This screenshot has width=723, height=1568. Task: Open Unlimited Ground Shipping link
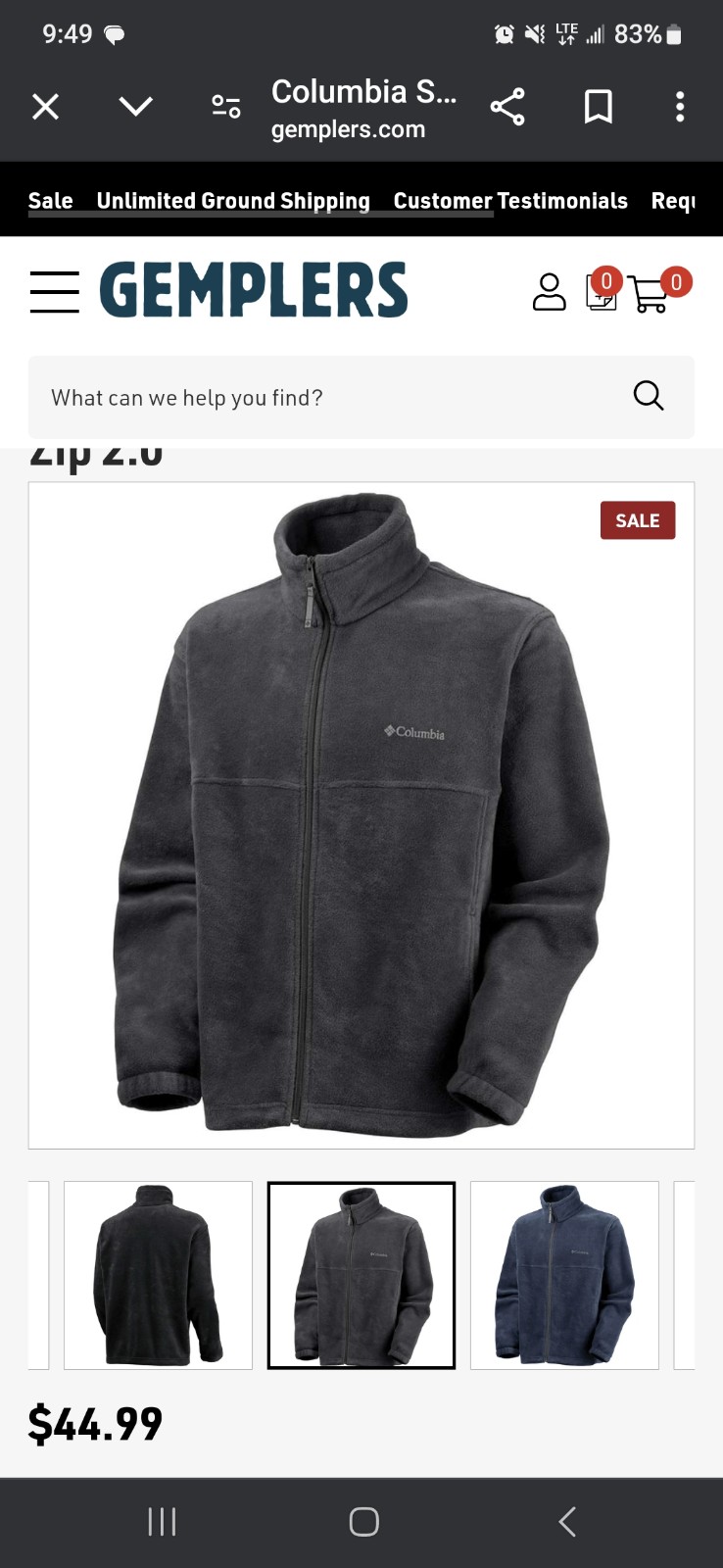[x=233, y=201]
